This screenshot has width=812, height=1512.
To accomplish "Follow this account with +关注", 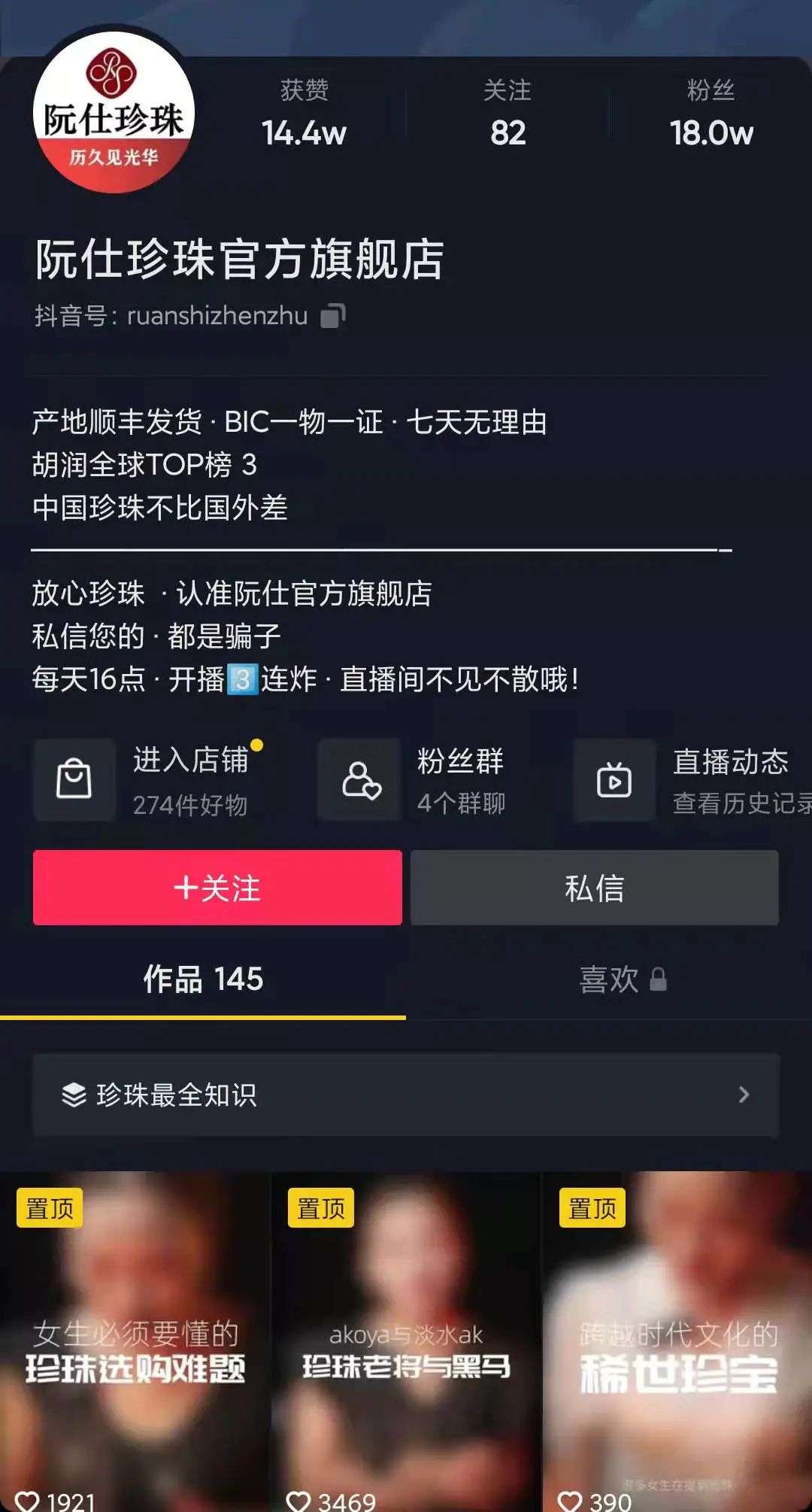I will tap(217, 888).
